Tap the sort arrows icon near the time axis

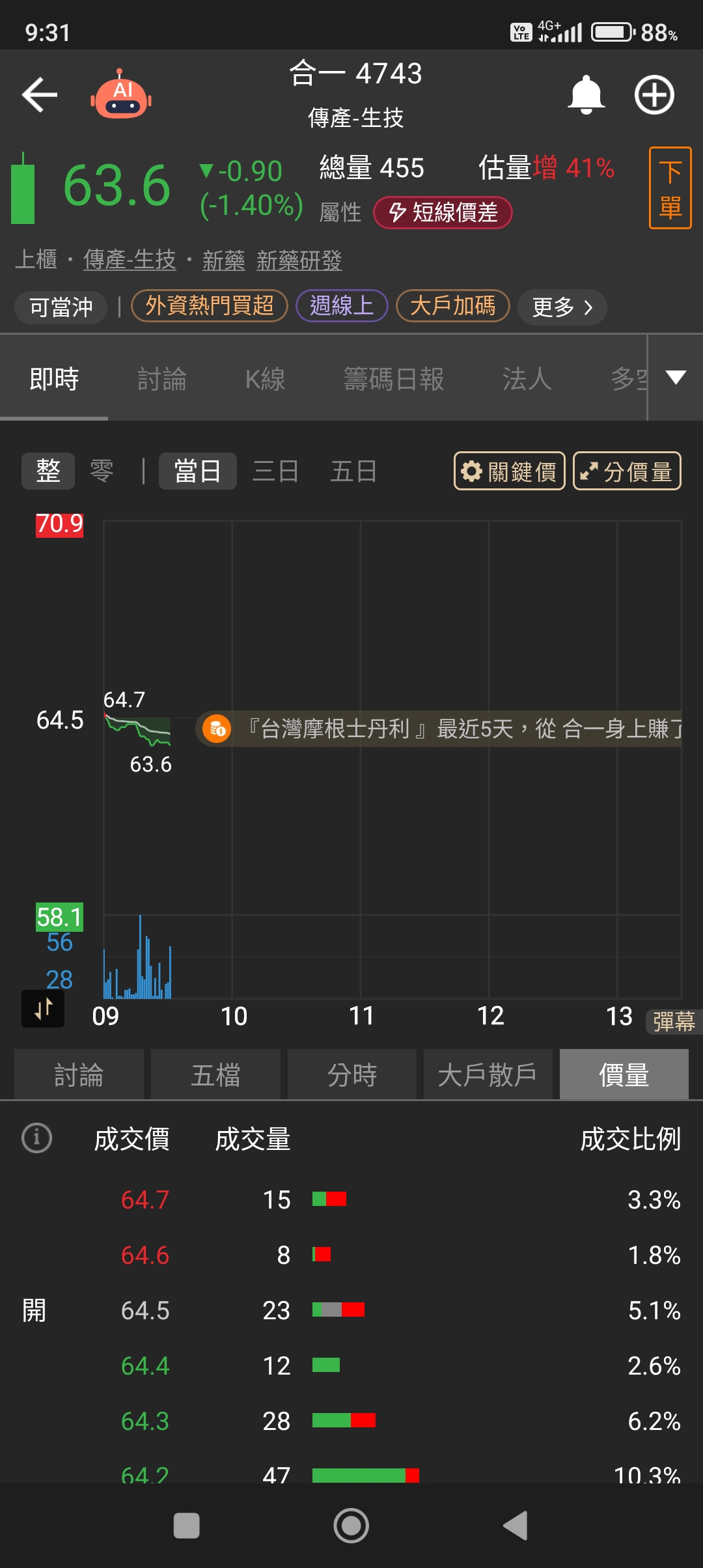click(x=43, y=1009)
